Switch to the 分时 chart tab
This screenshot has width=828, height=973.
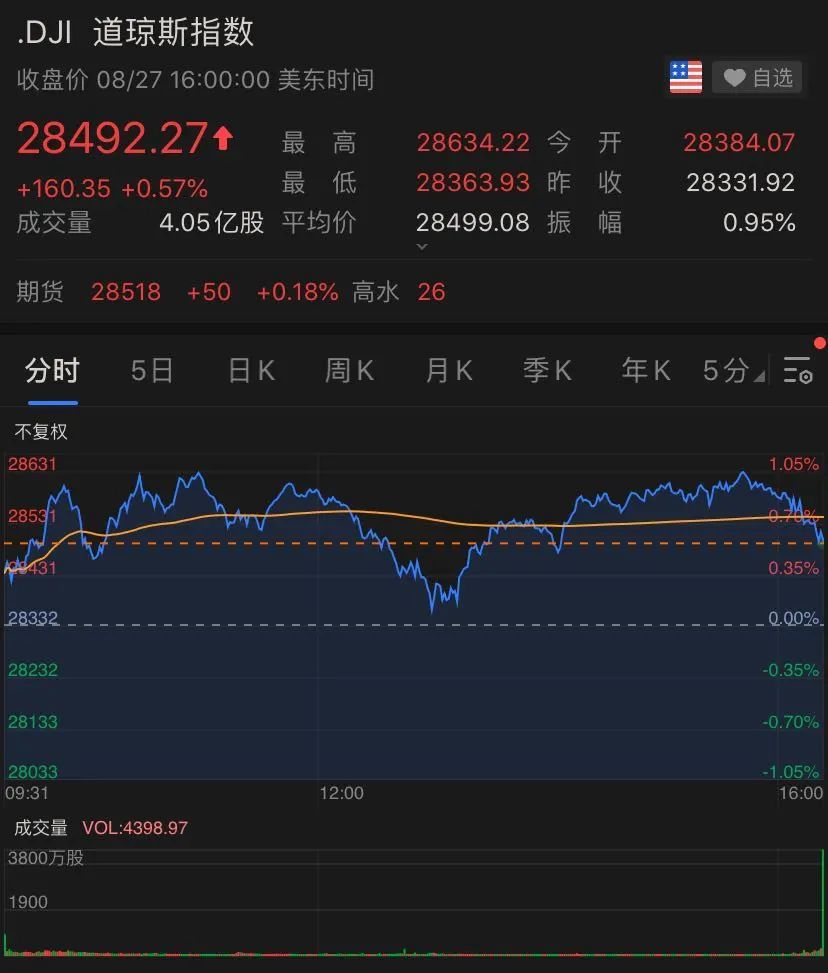(x=52, y=371)
